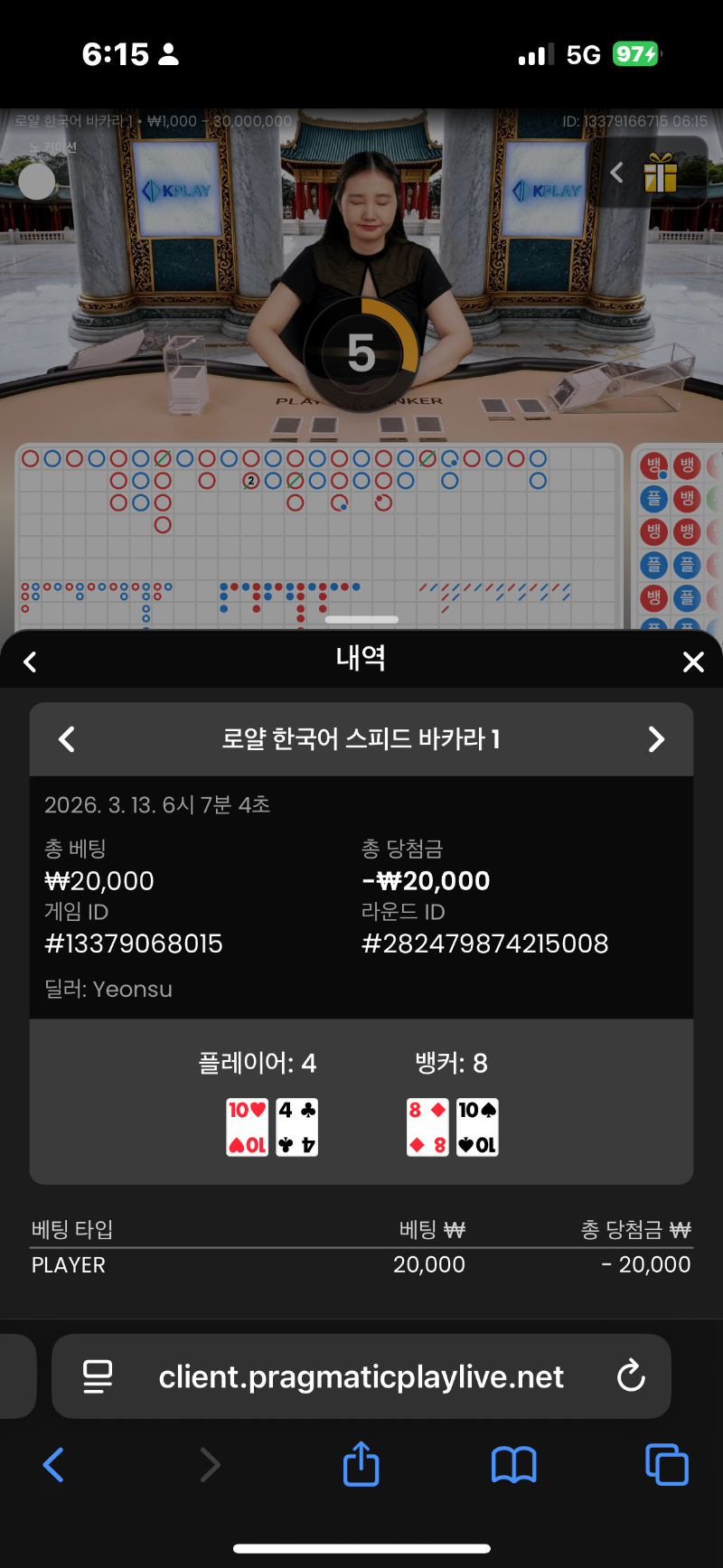This screenshot has width=723, height=1568.
Task: Tap the client.pragmaticplaylive.net address bar
Action: (361, 1376)
